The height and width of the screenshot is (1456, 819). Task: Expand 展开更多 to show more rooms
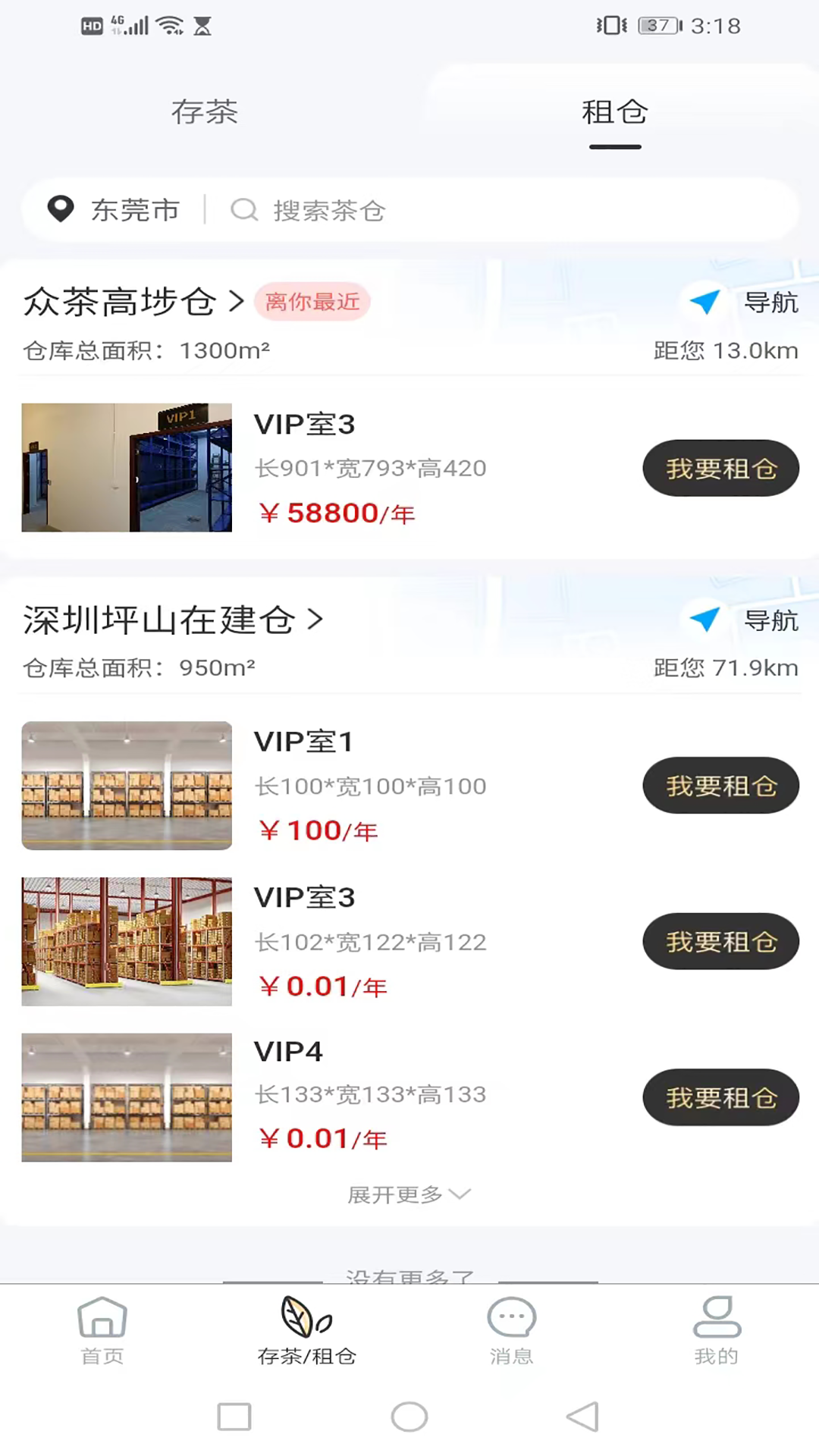(x=409, y=1194)
